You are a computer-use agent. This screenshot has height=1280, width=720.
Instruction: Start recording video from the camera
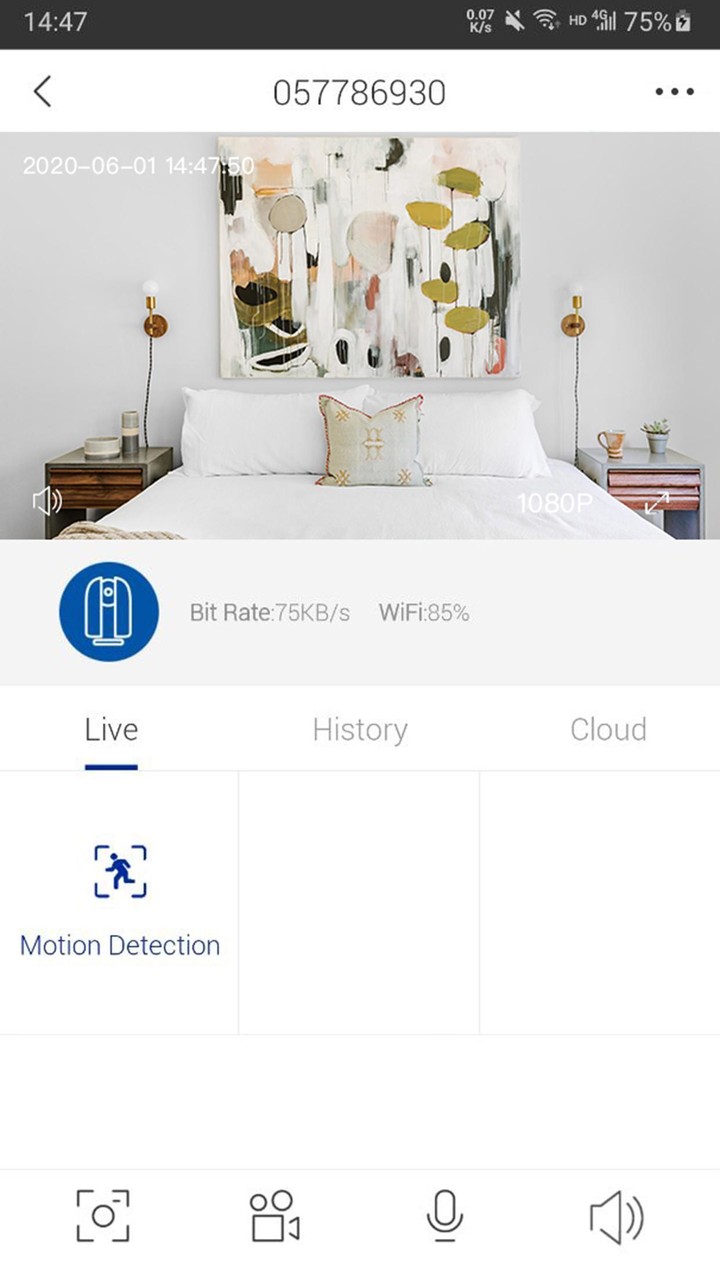coord(274,1216)
